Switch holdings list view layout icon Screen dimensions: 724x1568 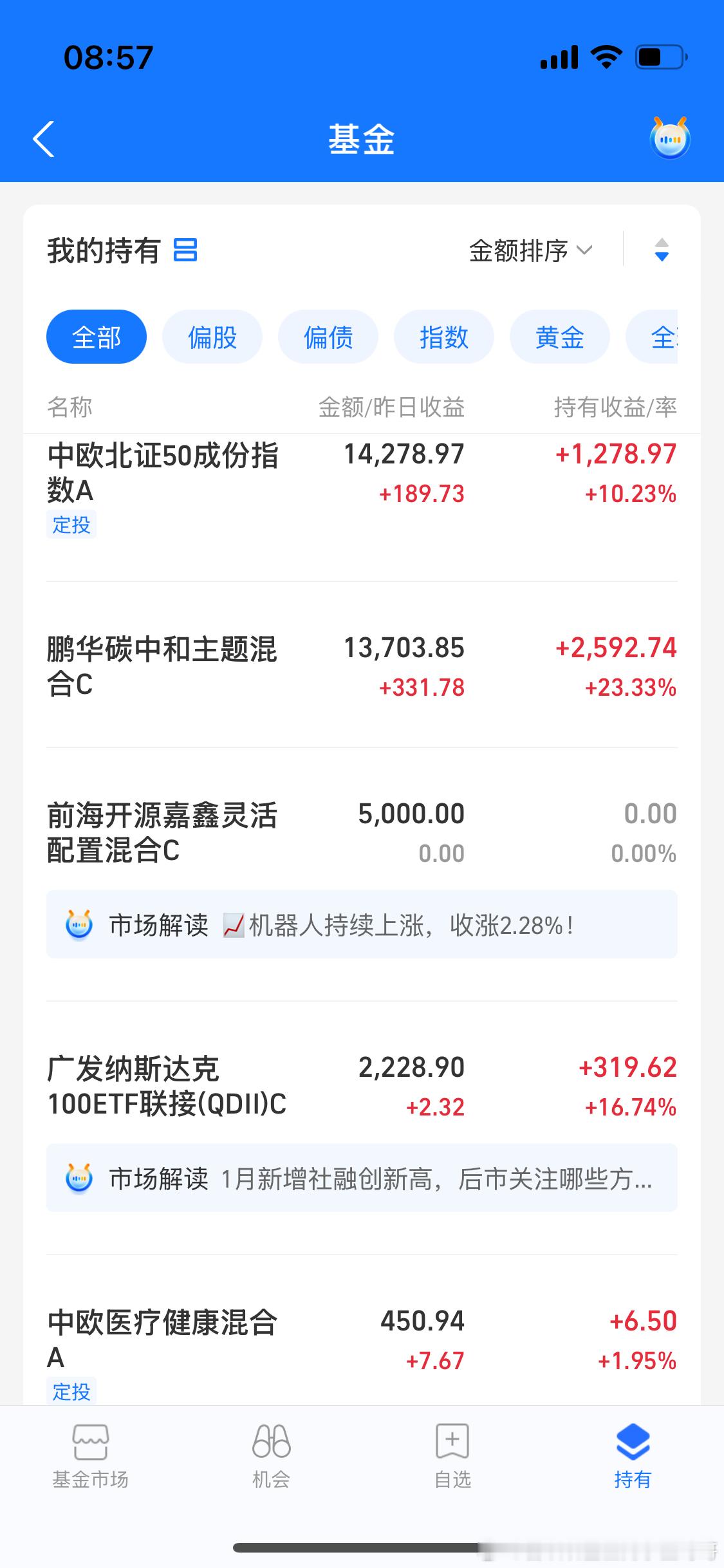click(185, 250)
